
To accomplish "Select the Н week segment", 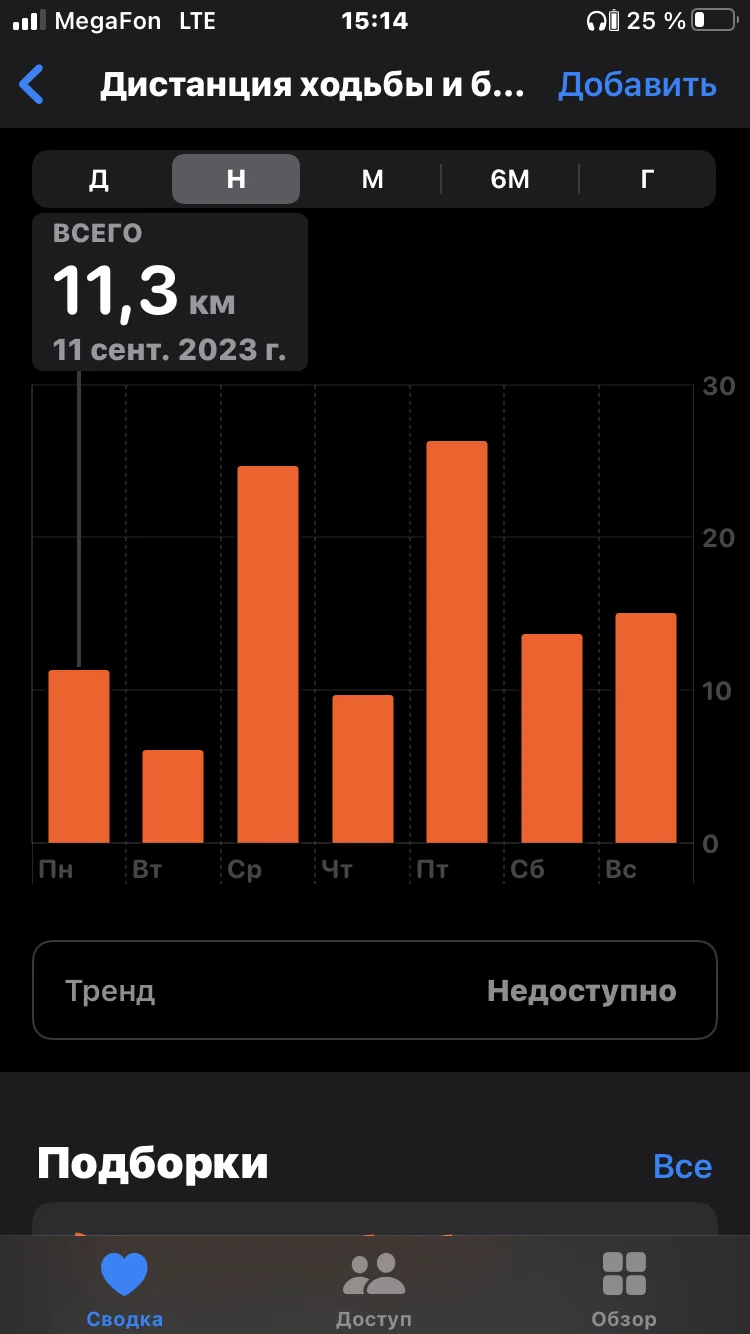I will [x=236, y=179].
